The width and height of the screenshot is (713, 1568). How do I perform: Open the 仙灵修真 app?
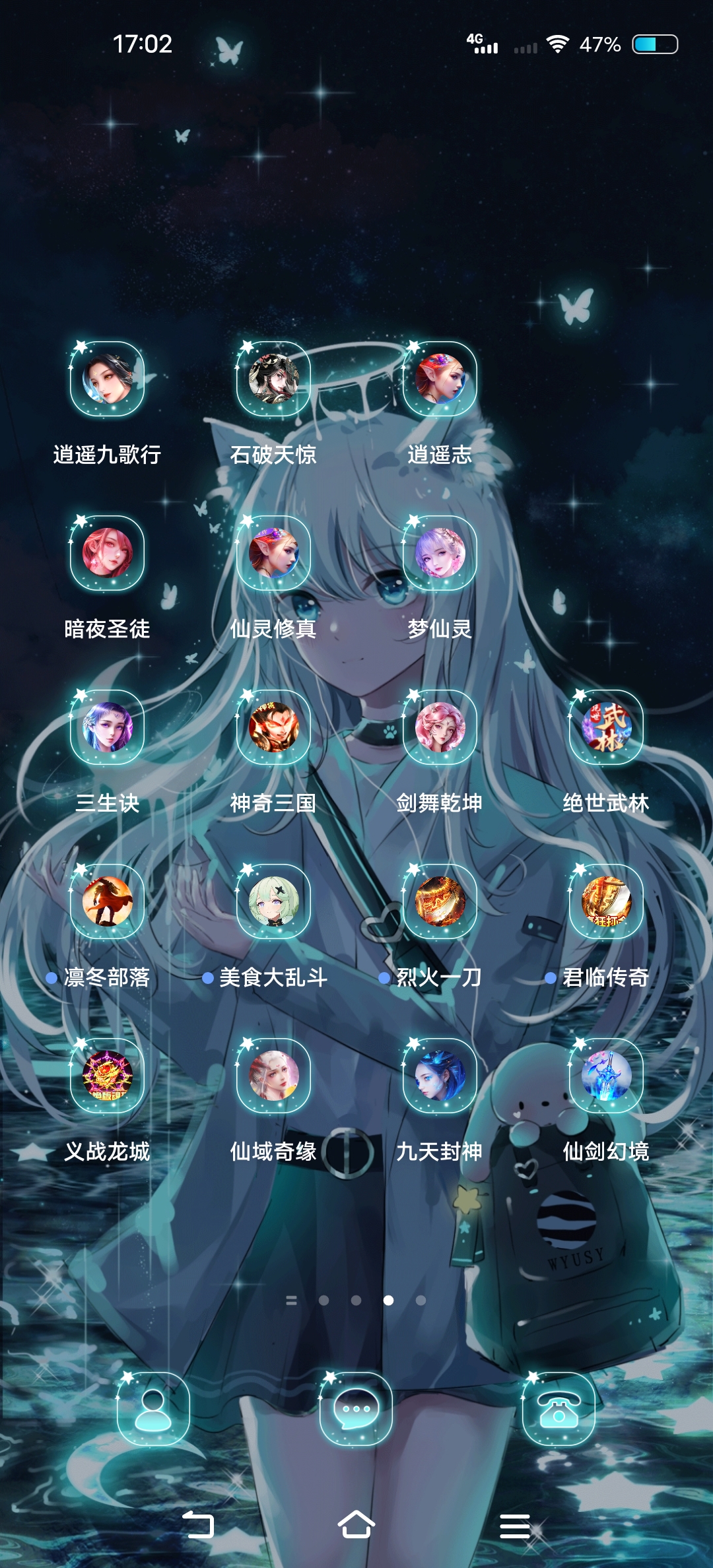coord(273,553)
